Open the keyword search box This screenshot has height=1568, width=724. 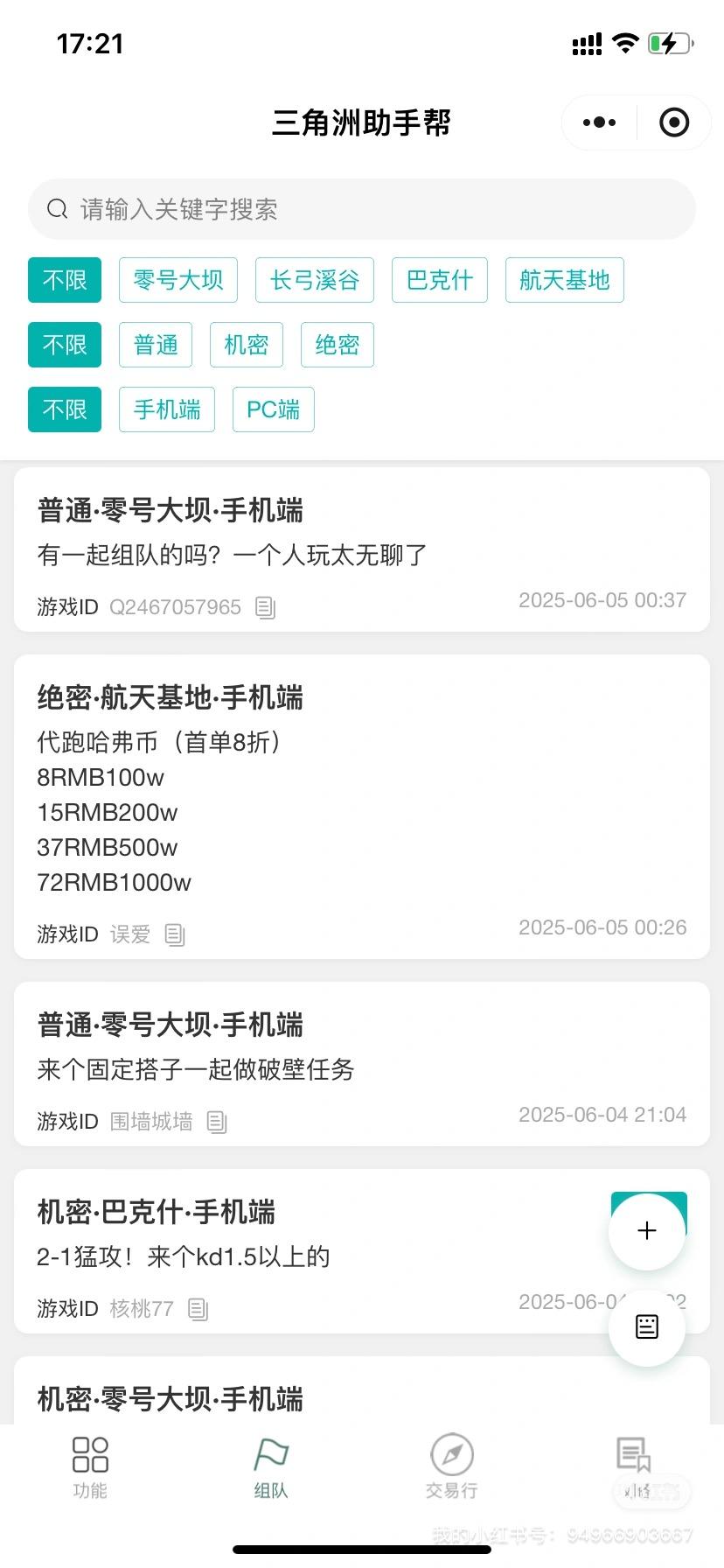click(x=361, y=209)
